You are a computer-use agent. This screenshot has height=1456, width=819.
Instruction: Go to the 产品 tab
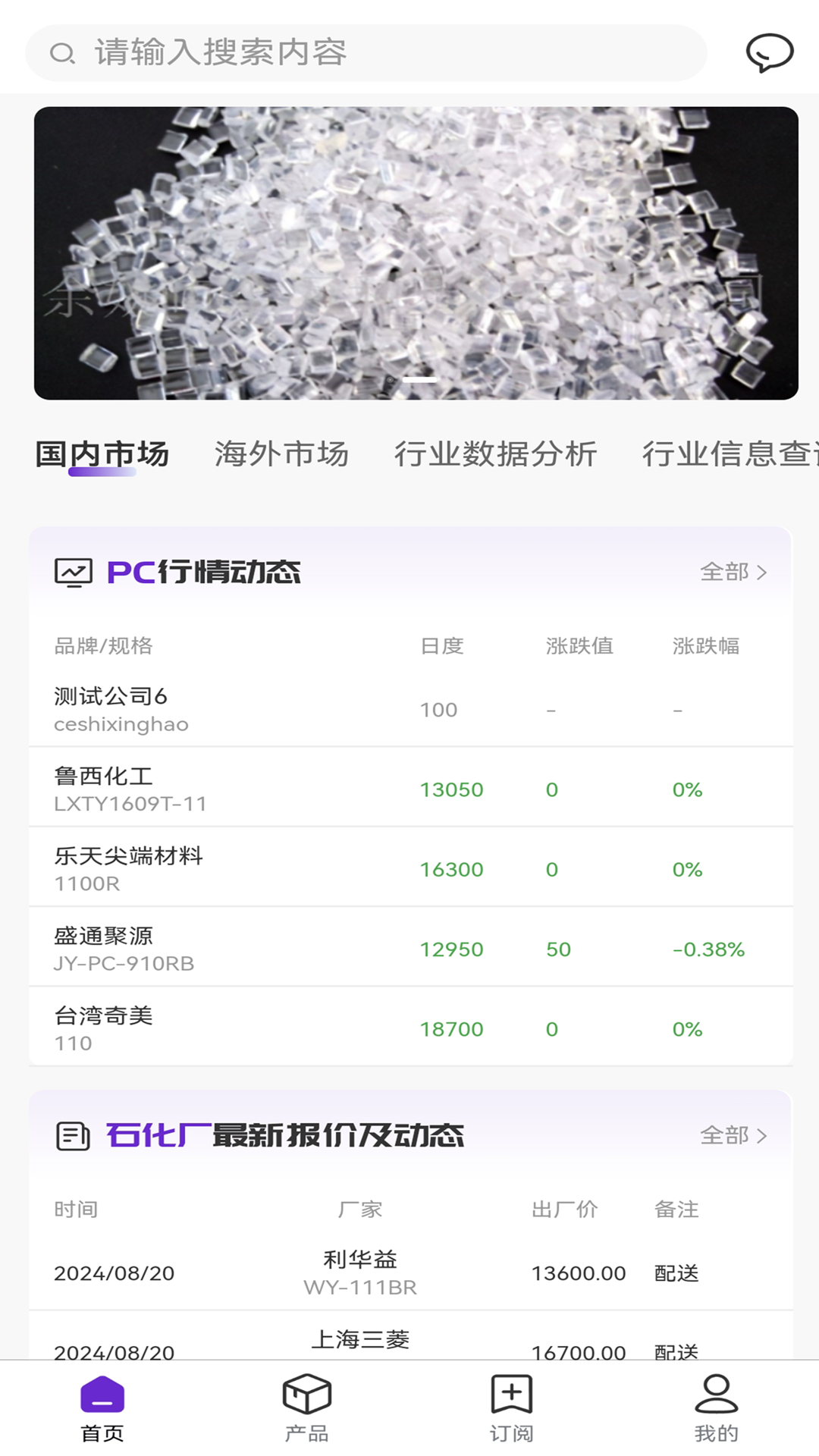pos(306,1408)
